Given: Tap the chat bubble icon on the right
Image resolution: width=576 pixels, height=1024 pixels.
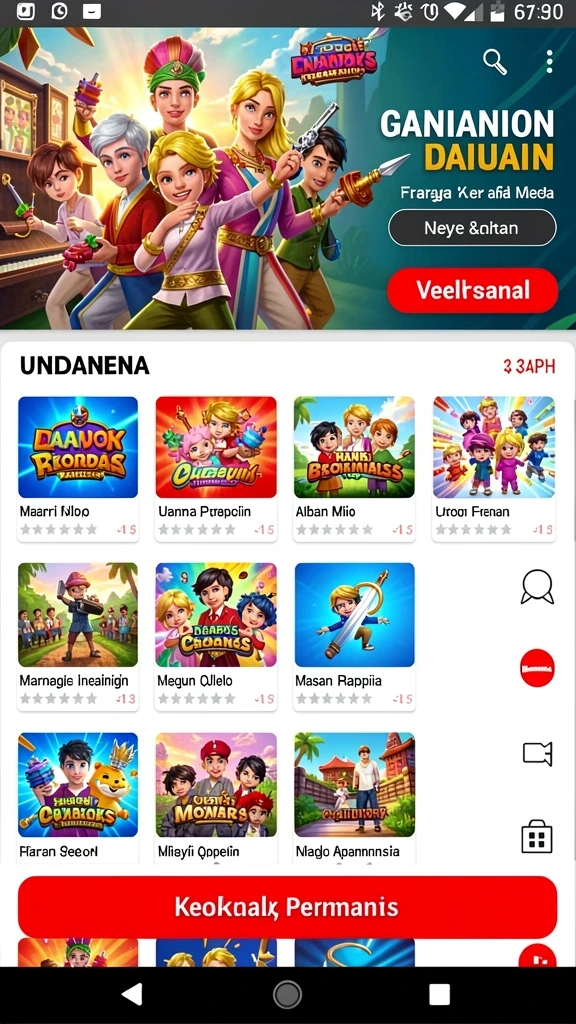Looking at the screenshot, I should pos(537,586).
